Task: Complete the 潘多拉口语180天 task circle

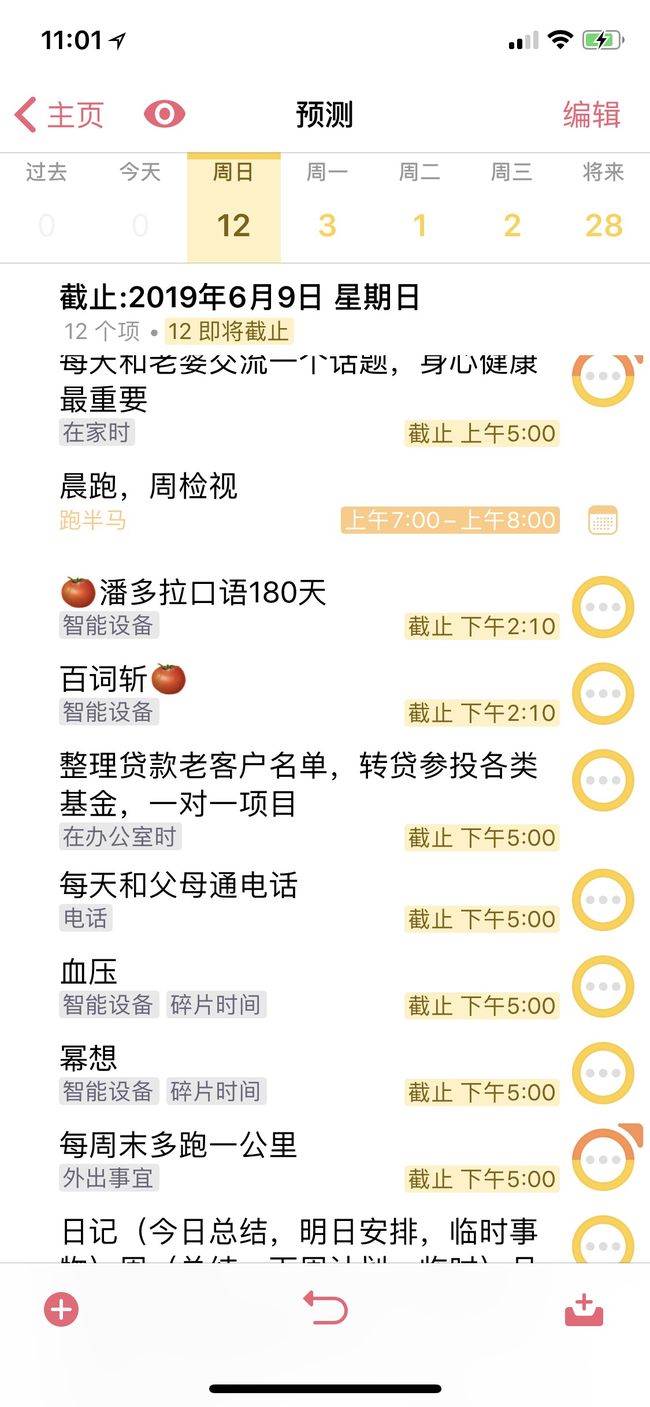Action: pos(603,607)
